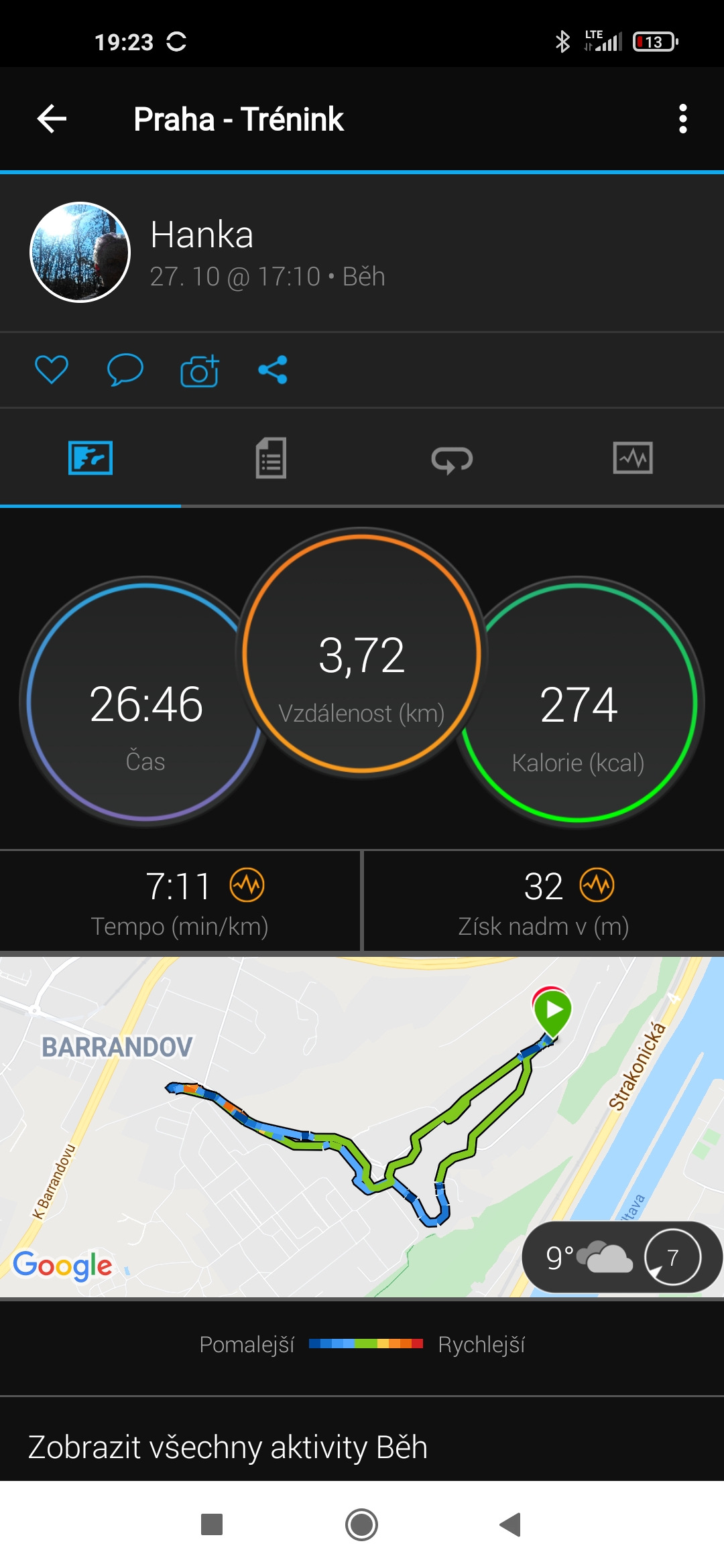Add a photo with the camera icon

pos(200,370)
